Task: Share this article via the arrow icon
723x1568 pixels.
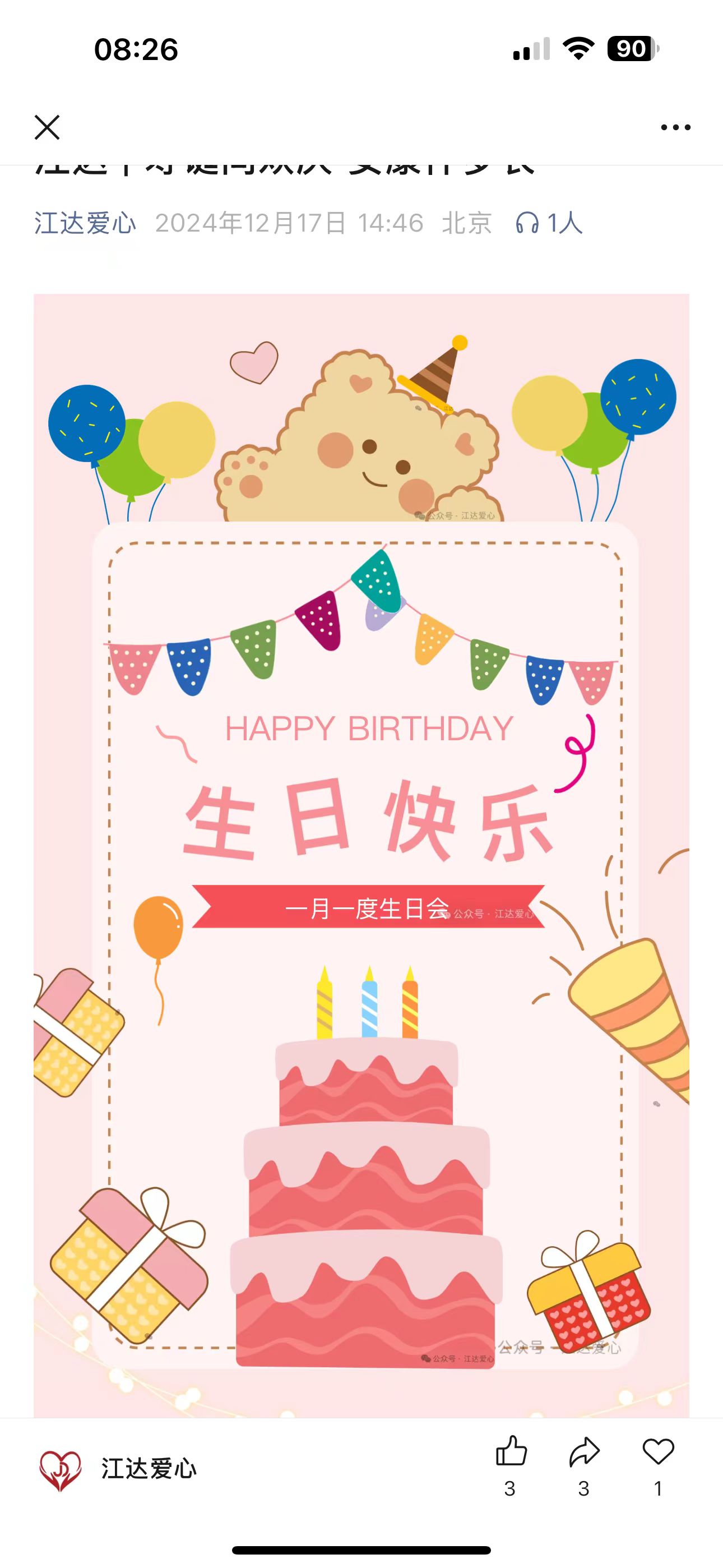Action: pos(584,1452)
